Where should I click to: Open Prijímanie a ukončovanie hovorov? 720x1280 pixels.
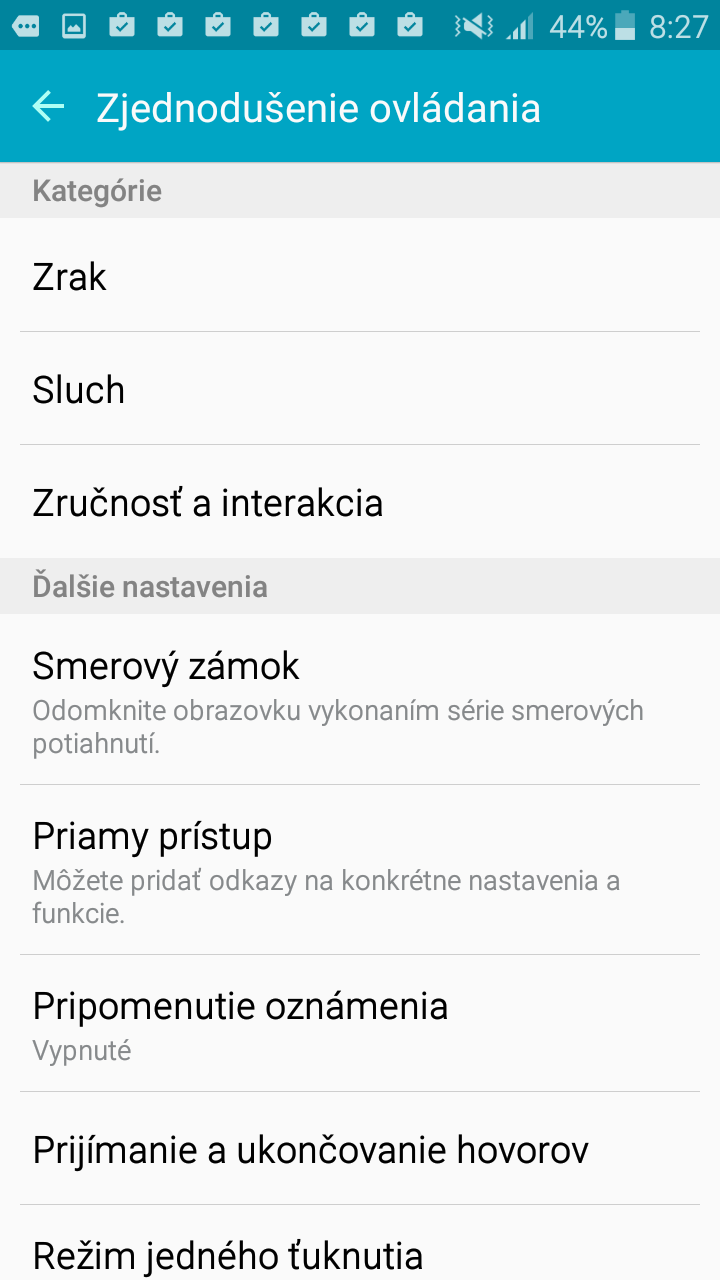click(x=360, y=1148)
